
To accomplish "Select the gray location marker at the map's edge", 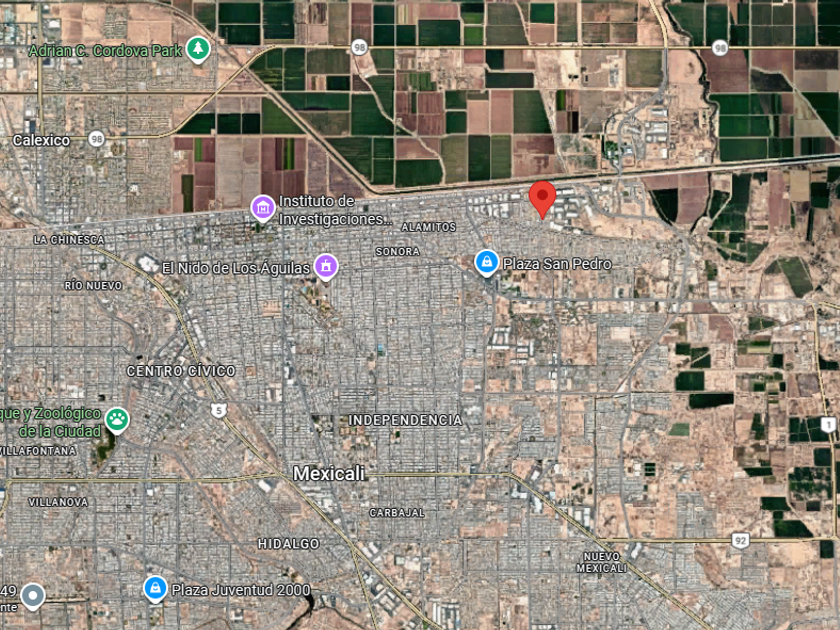I will pyautogui.click(x=33, y=596).
